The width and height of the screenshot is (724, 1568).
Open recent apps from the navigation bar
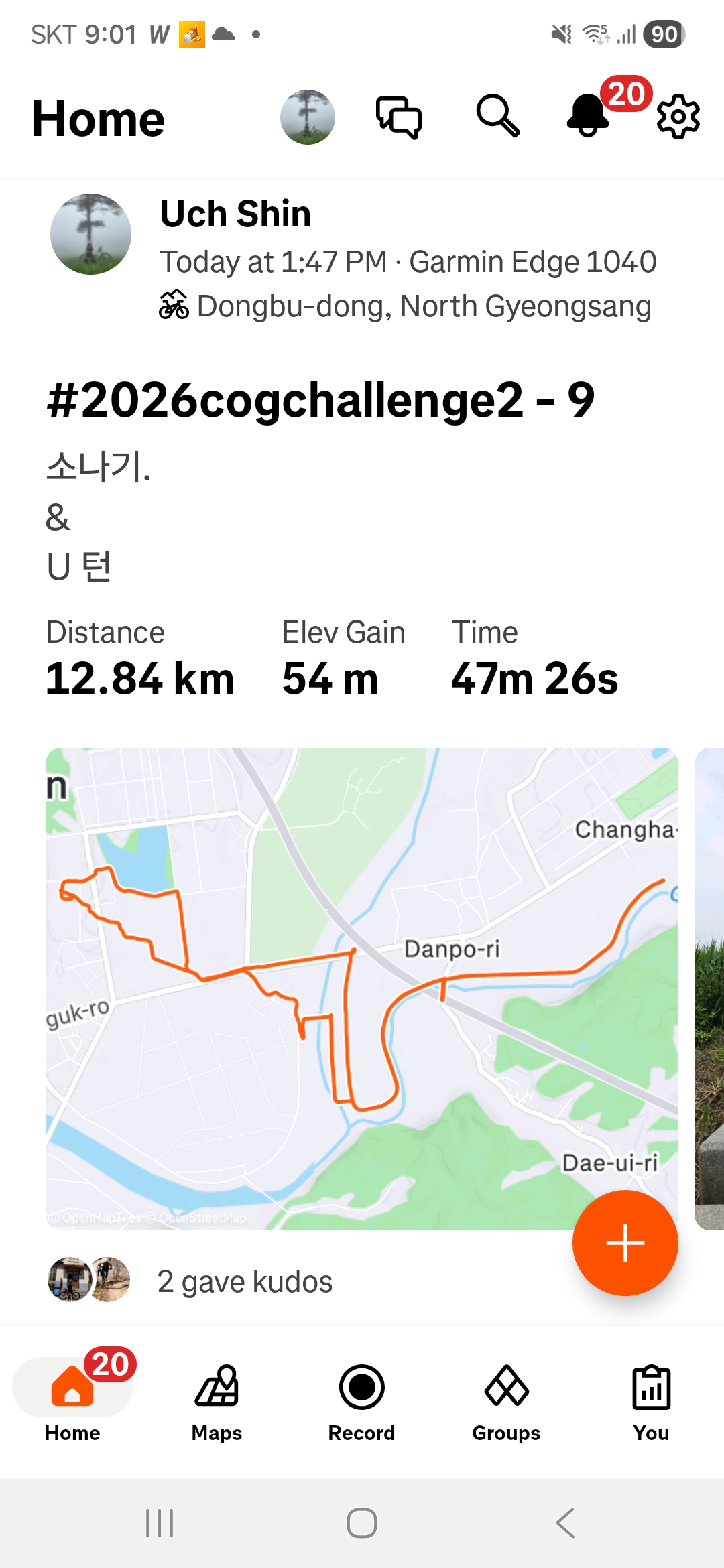click(160, 1523)
